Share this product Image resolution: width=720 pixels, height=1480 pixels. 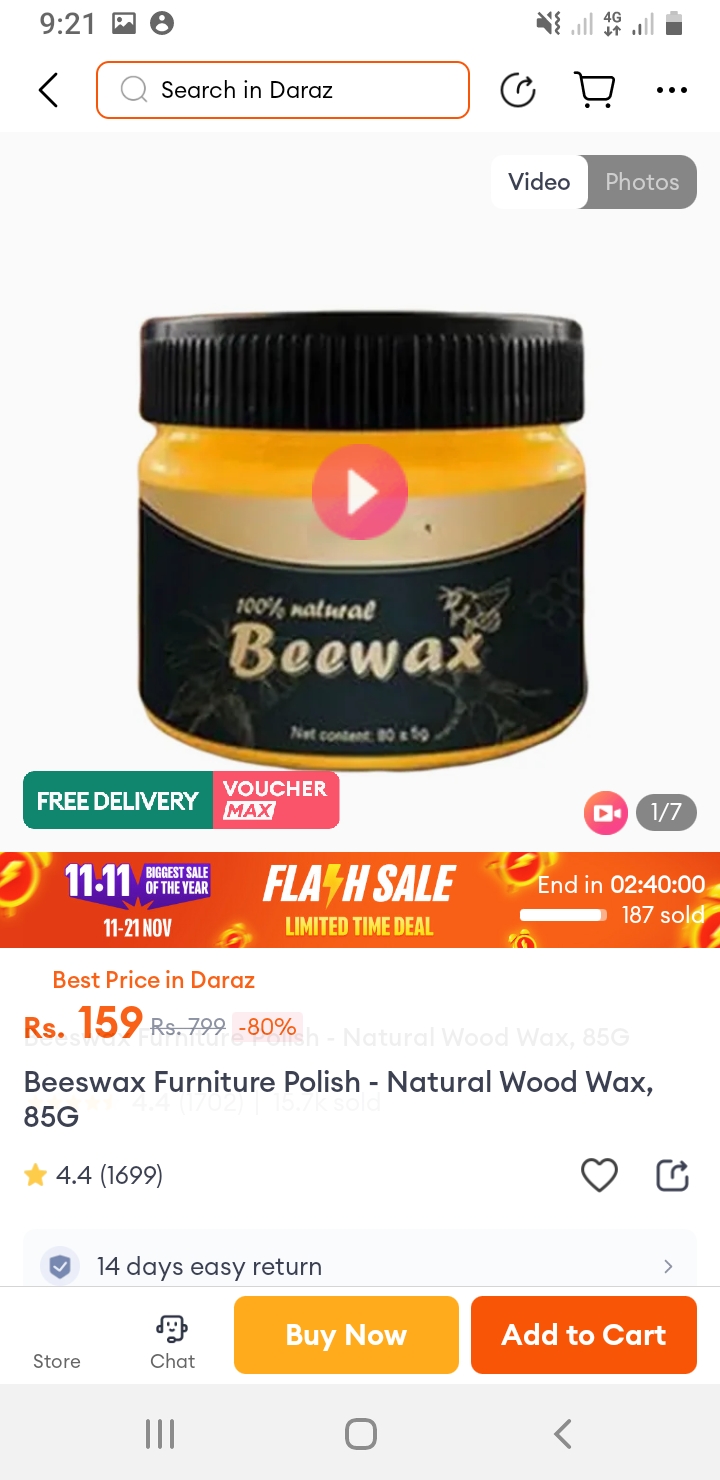[x=672, y=1175]
